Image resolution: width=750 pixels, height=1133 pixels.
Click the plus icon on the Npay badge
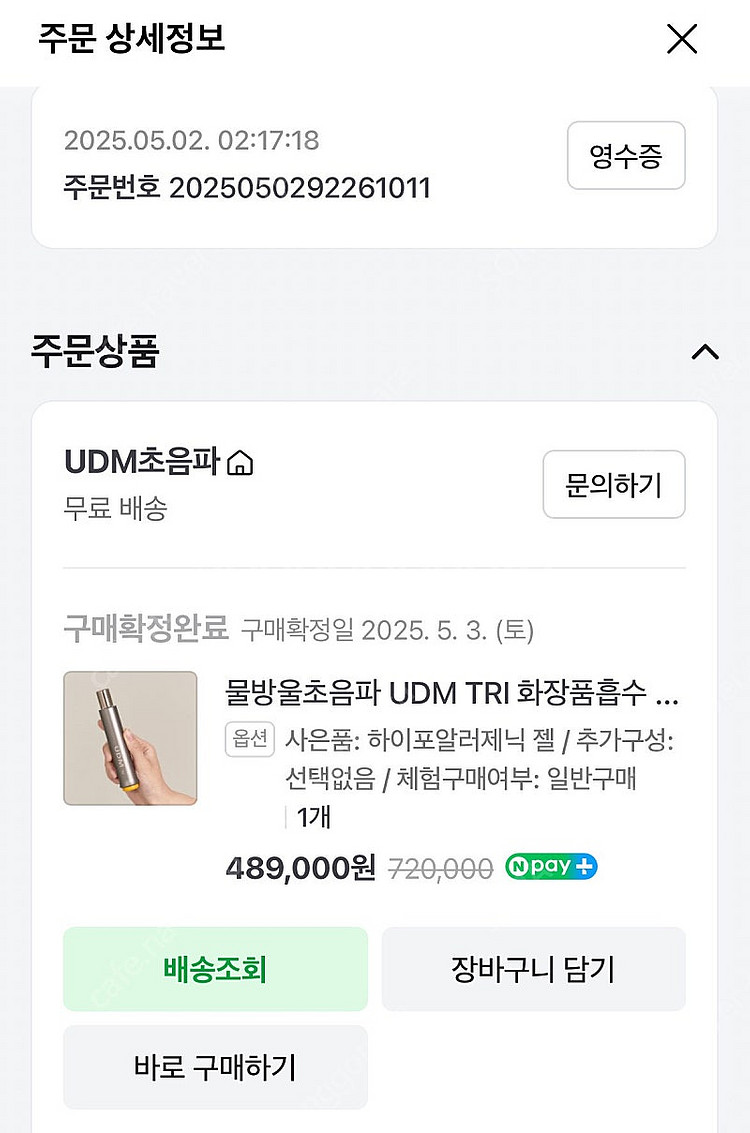tap(585, 866)
